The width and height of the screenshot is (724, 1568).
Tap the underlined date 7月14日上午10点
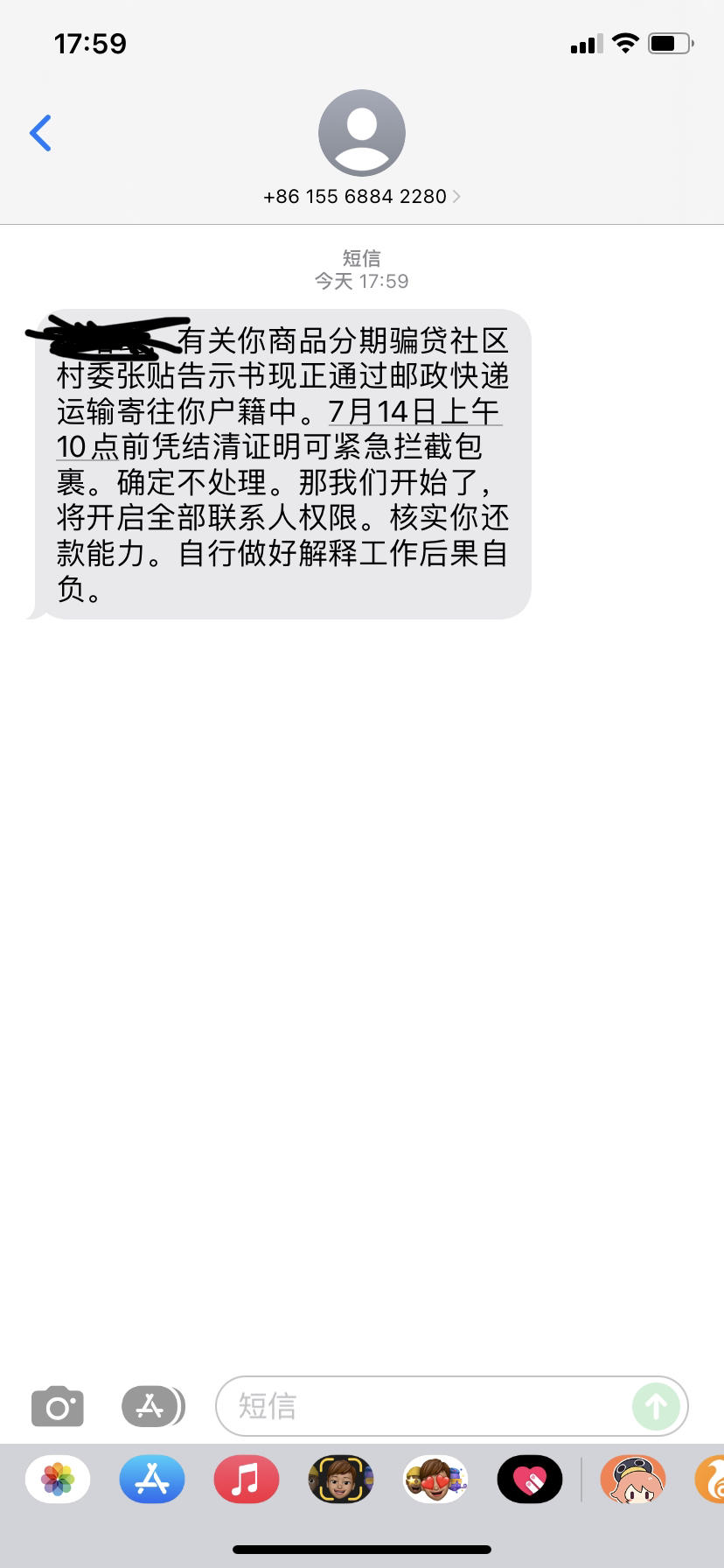point(414,410)
